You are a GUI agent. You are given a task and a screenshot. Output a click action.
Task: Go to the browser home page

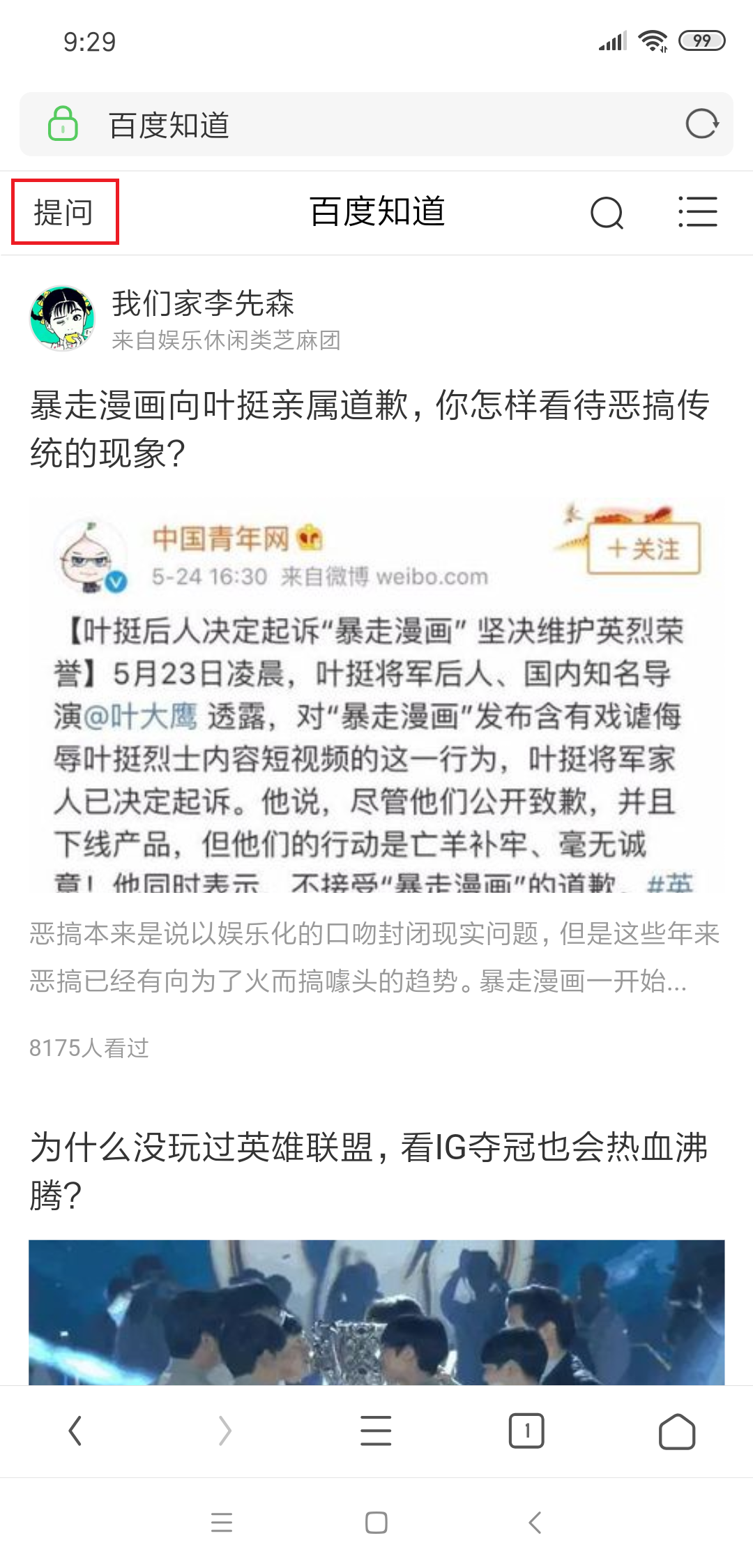tap(677, 1432)
